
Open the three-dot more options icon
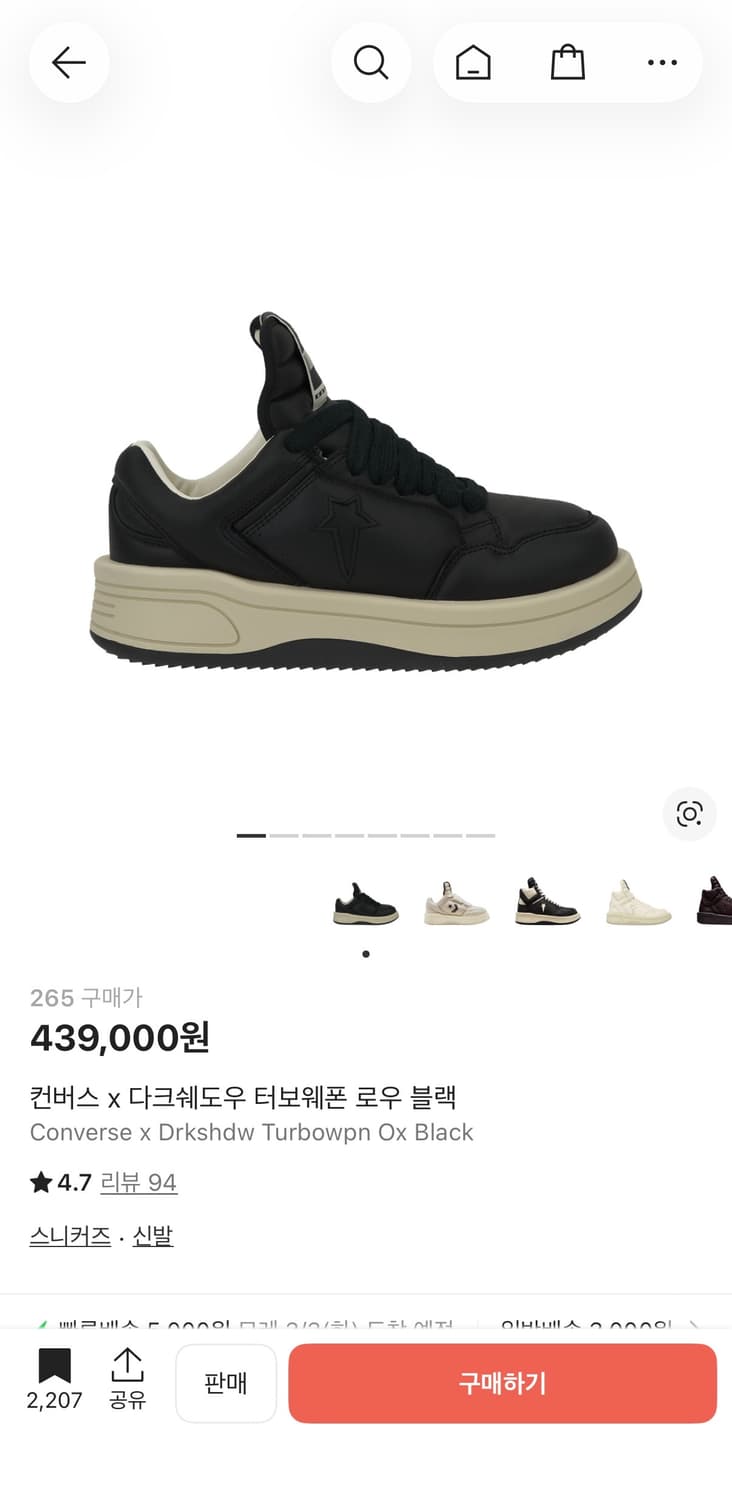[662, 62]
